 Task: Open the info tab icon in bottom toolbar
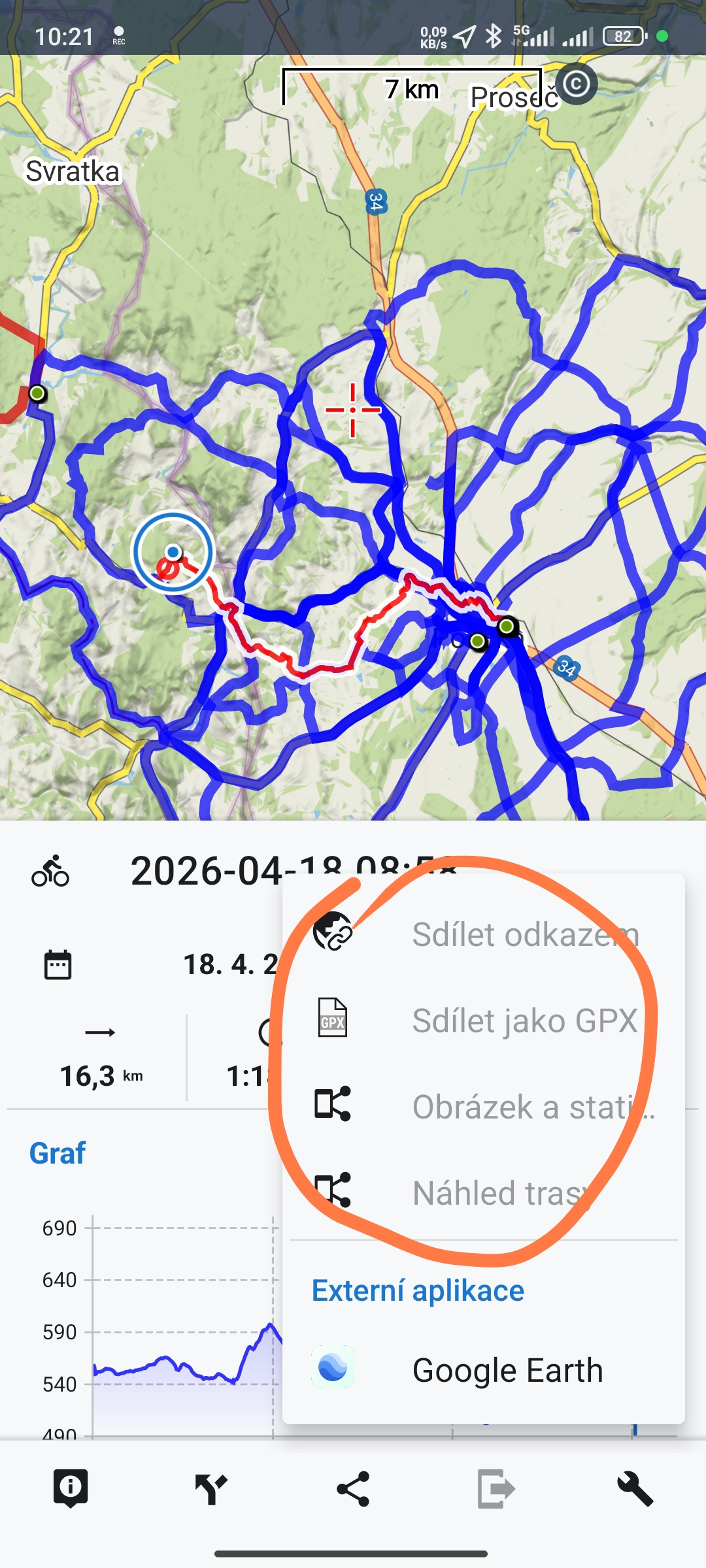pos(71,1488)
